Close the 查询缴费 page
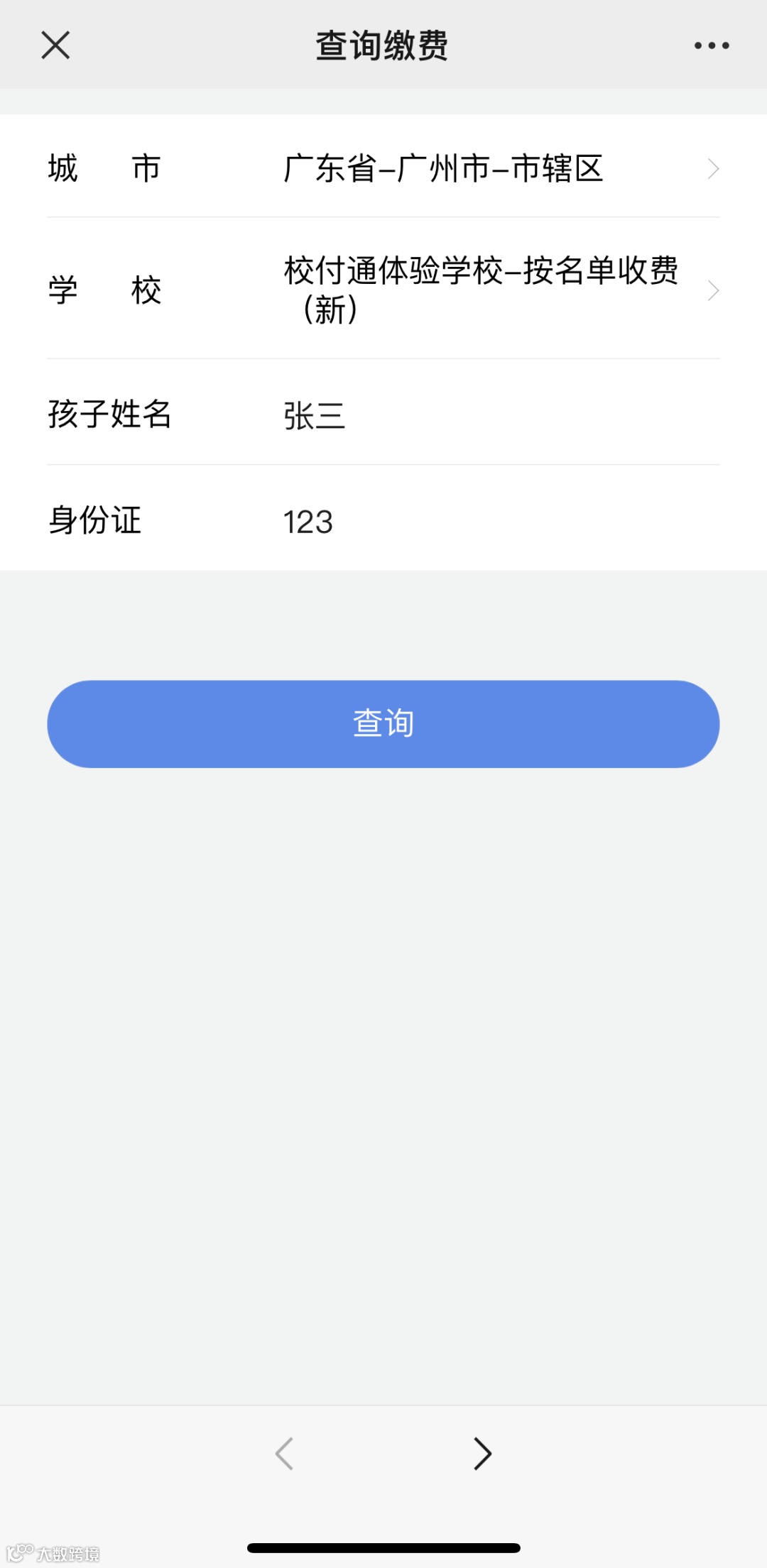The image size is (767, 1568). pyautogui.click(x=55, y=45)
